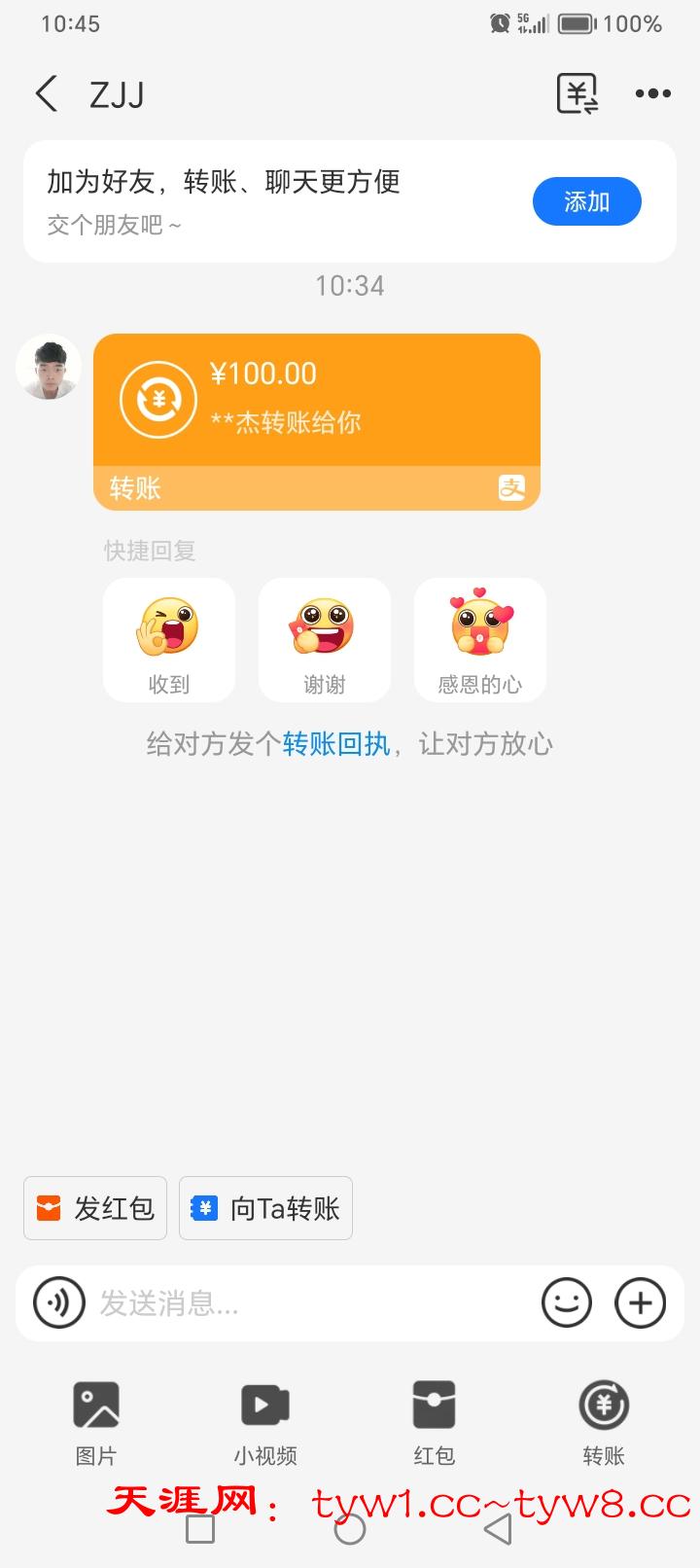Screen dimensions: 700x1568
Task: Toggle the plus attachments panel
Action: [641, 1302]
